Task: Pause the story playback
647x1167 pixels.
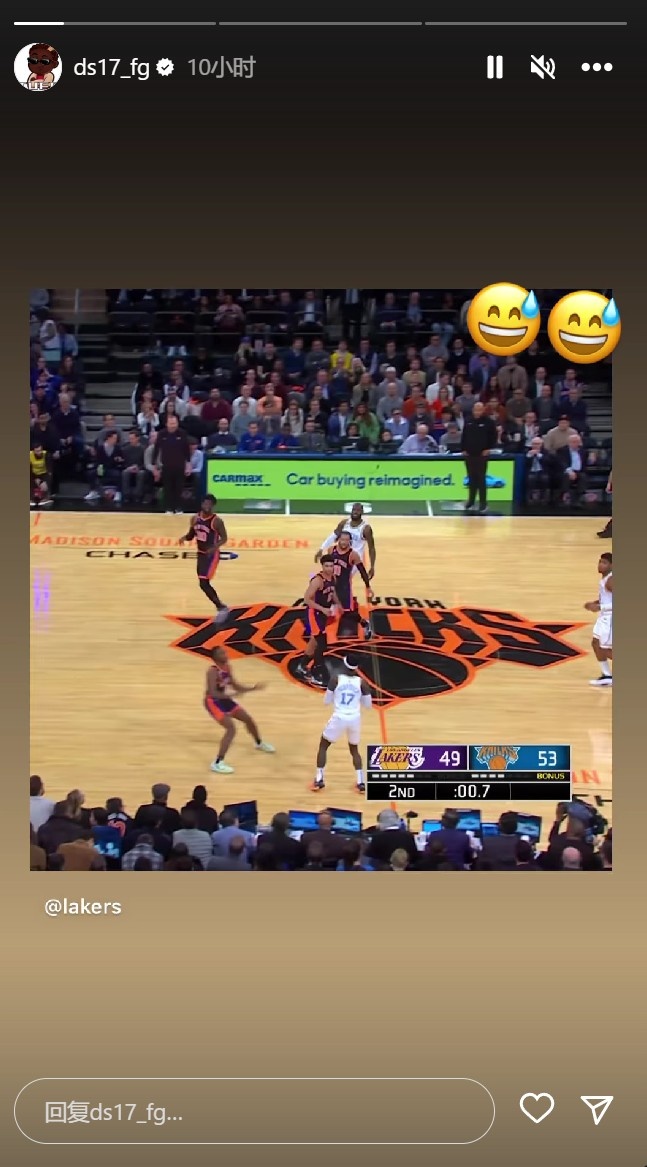Action: [x=494, y=67]
